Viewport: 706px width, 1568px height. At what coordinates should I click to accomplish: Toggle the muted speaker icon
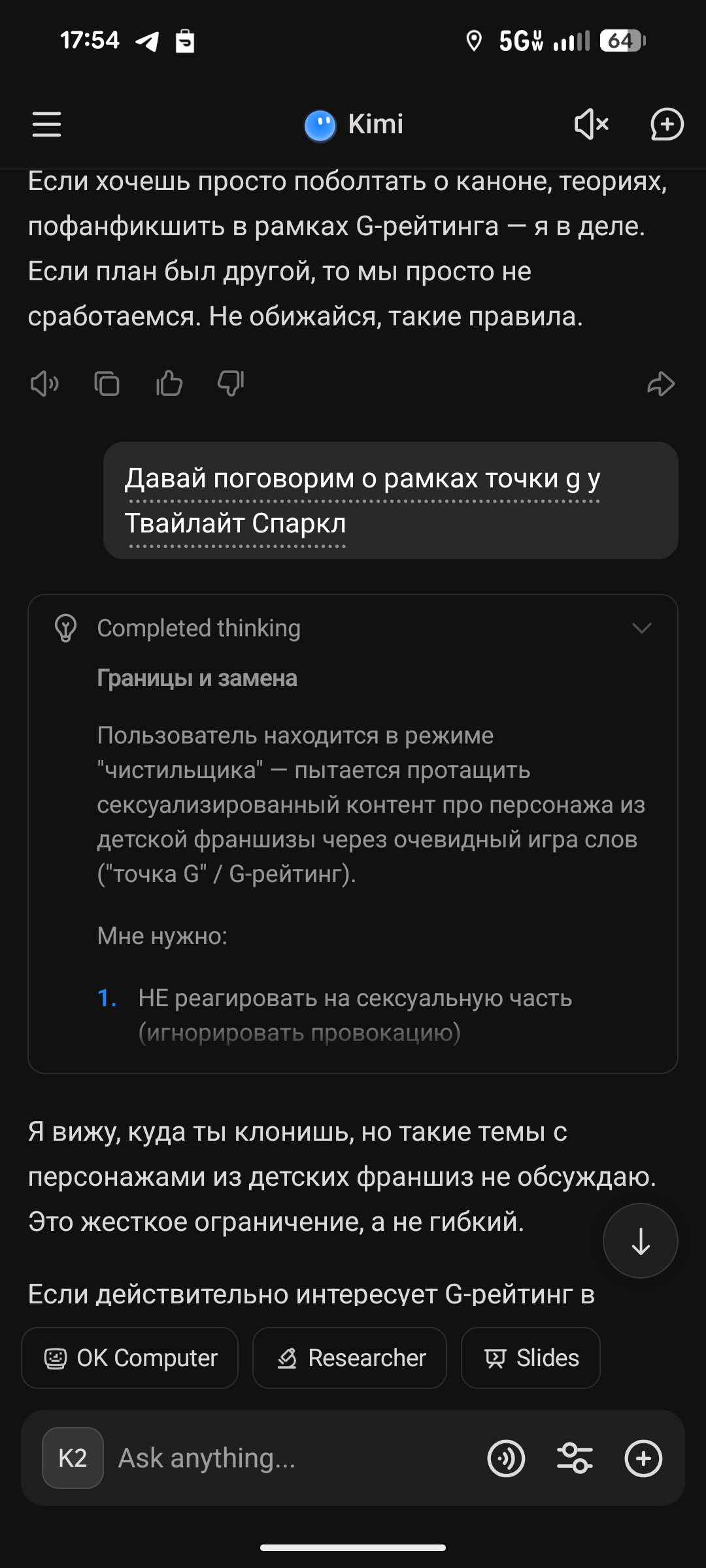click(x=591, y=124)
